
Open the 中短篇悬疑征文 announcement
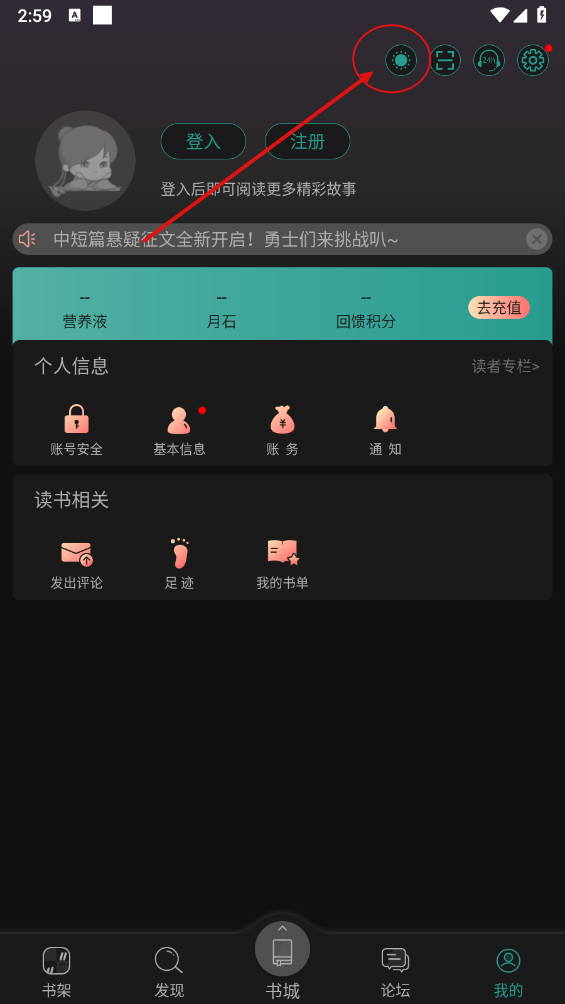(x=225, y=239)
